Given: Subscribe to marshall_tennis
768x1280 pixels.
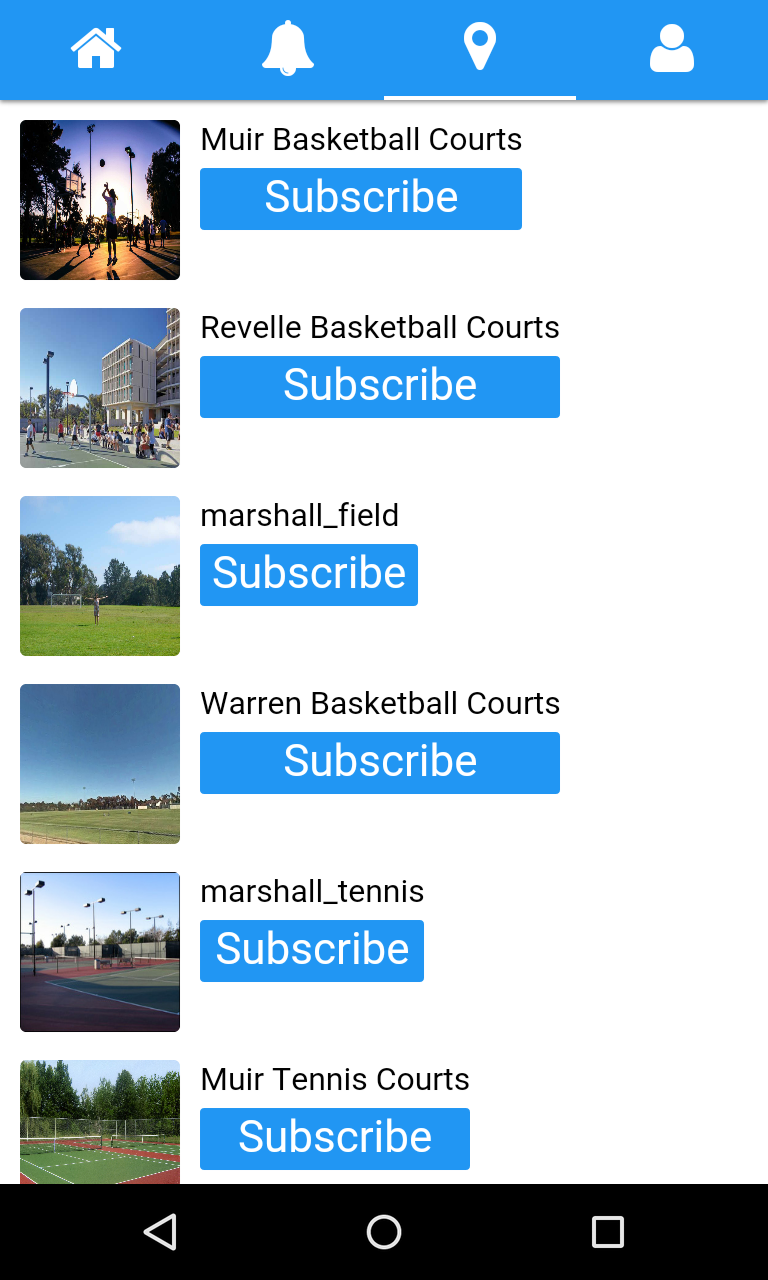Looking at the screenshot, I should point(312,951).
